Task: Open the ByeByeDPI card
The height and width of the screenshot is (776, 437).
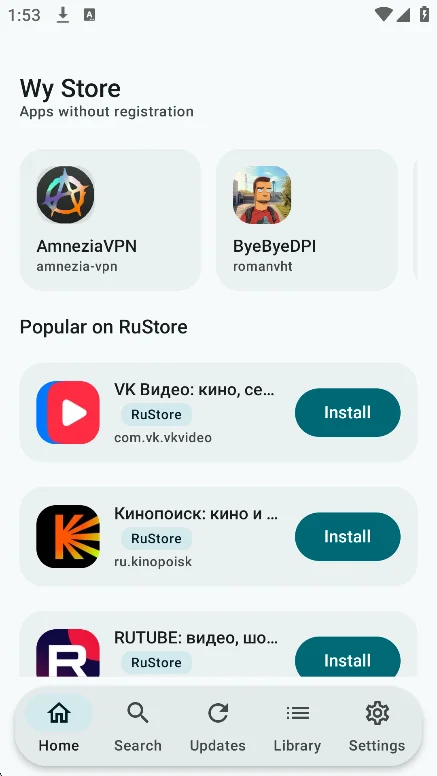Action: pyautogui.click(x=307, y=220)
